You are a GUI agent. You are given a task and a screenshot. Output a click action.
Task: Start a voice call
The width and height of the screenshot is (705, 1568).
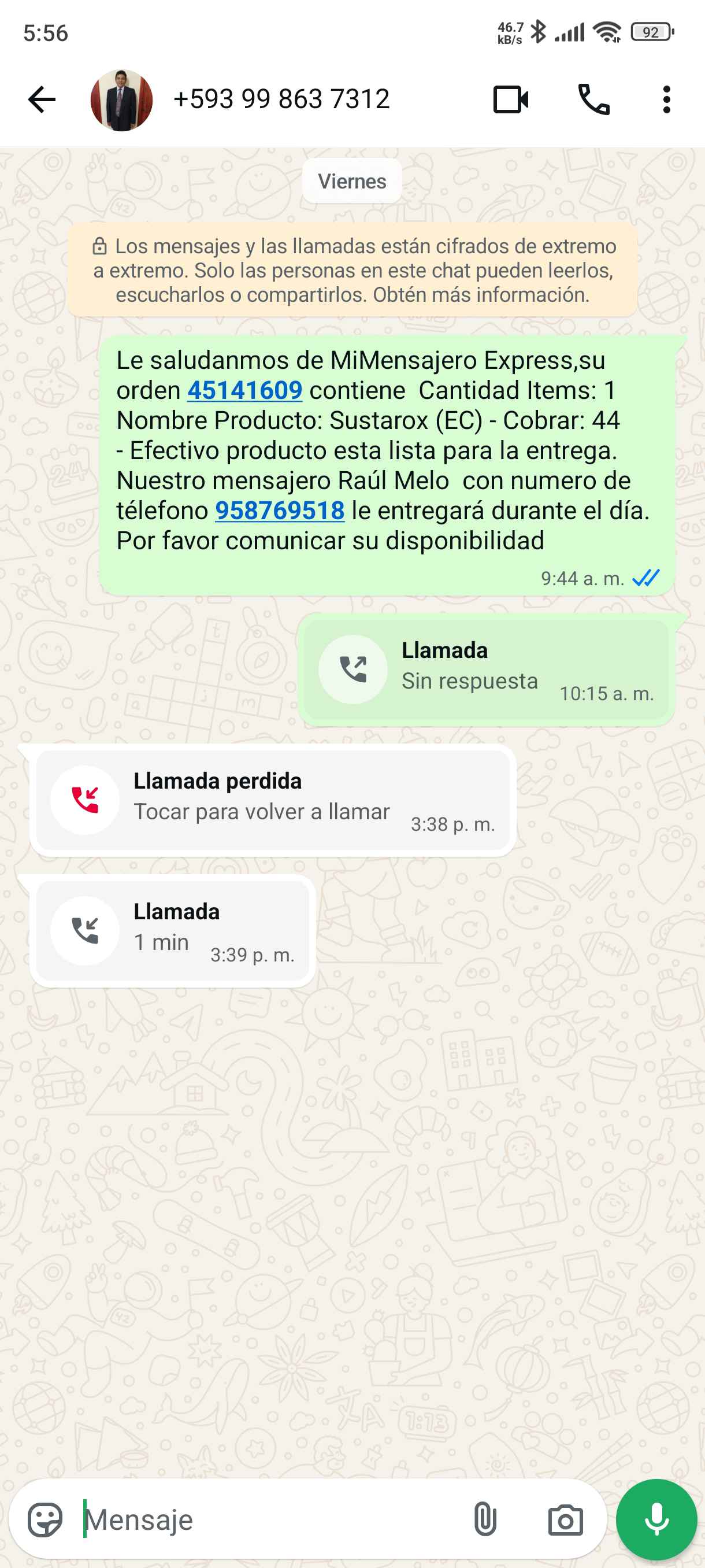tap(593, 100)
